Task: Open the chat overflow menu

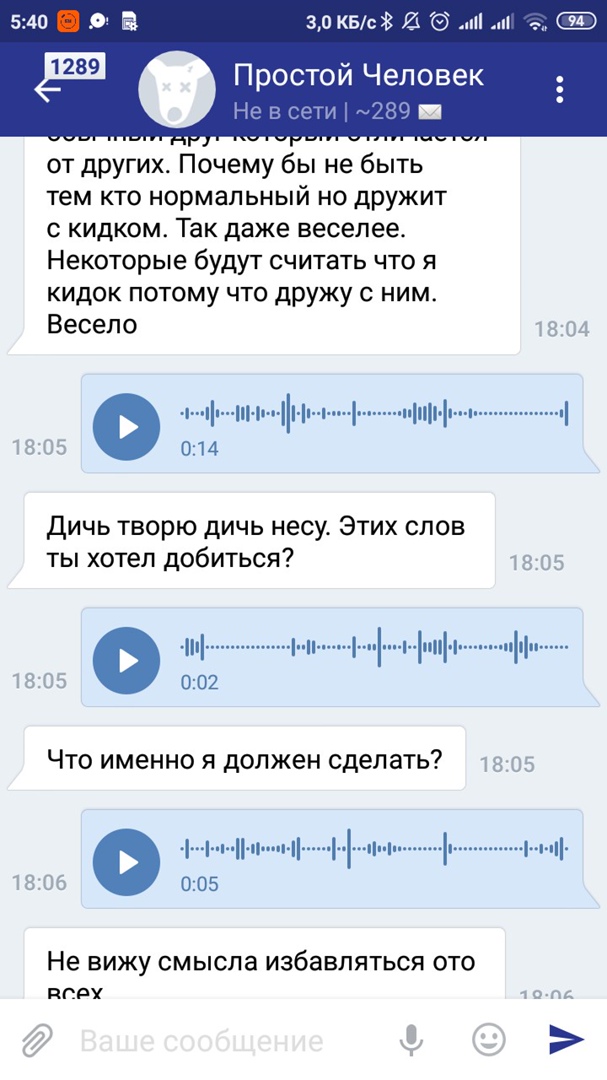Action: tap(560, 88)
